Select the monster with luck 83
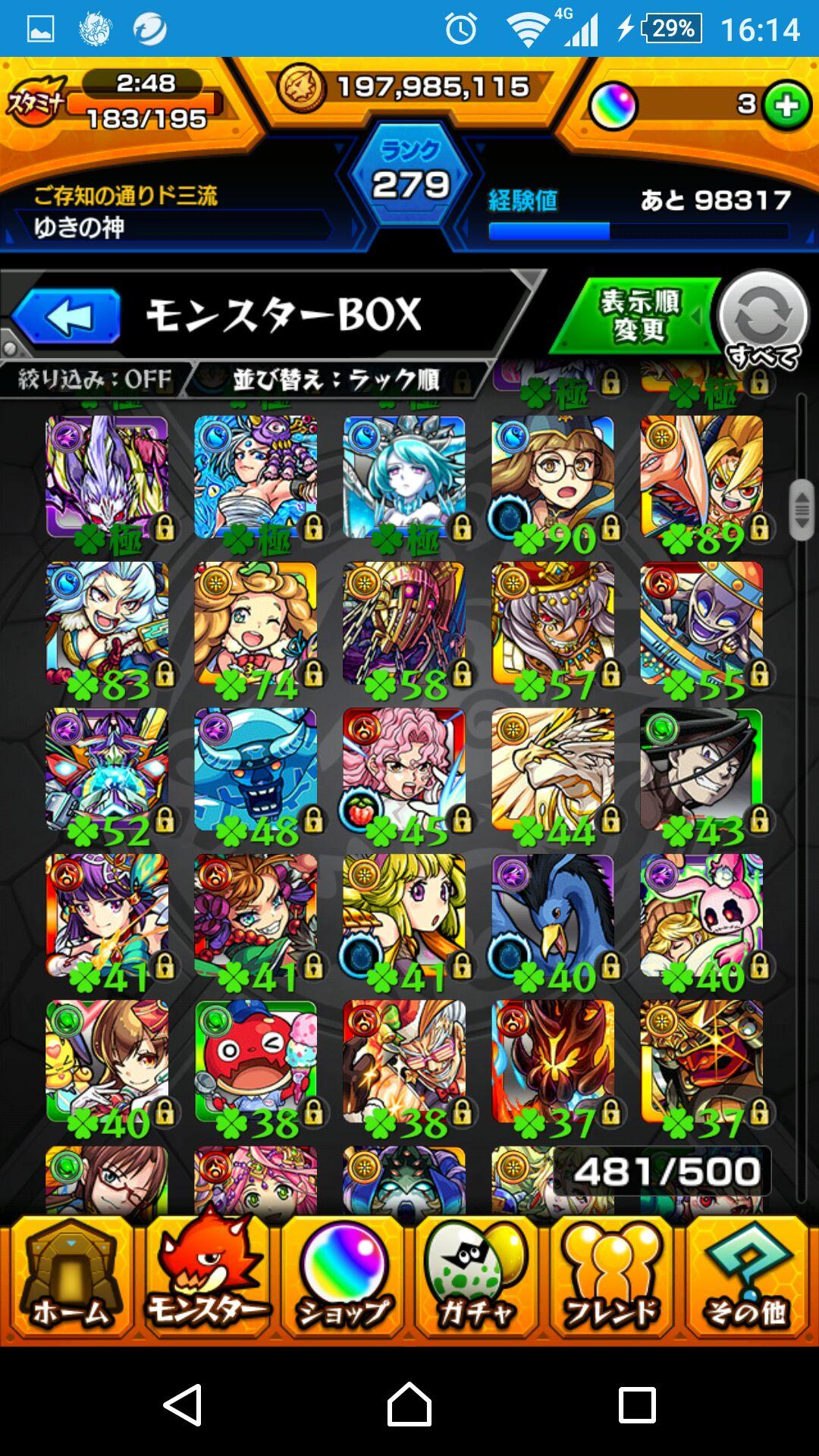 coord(107,623)
